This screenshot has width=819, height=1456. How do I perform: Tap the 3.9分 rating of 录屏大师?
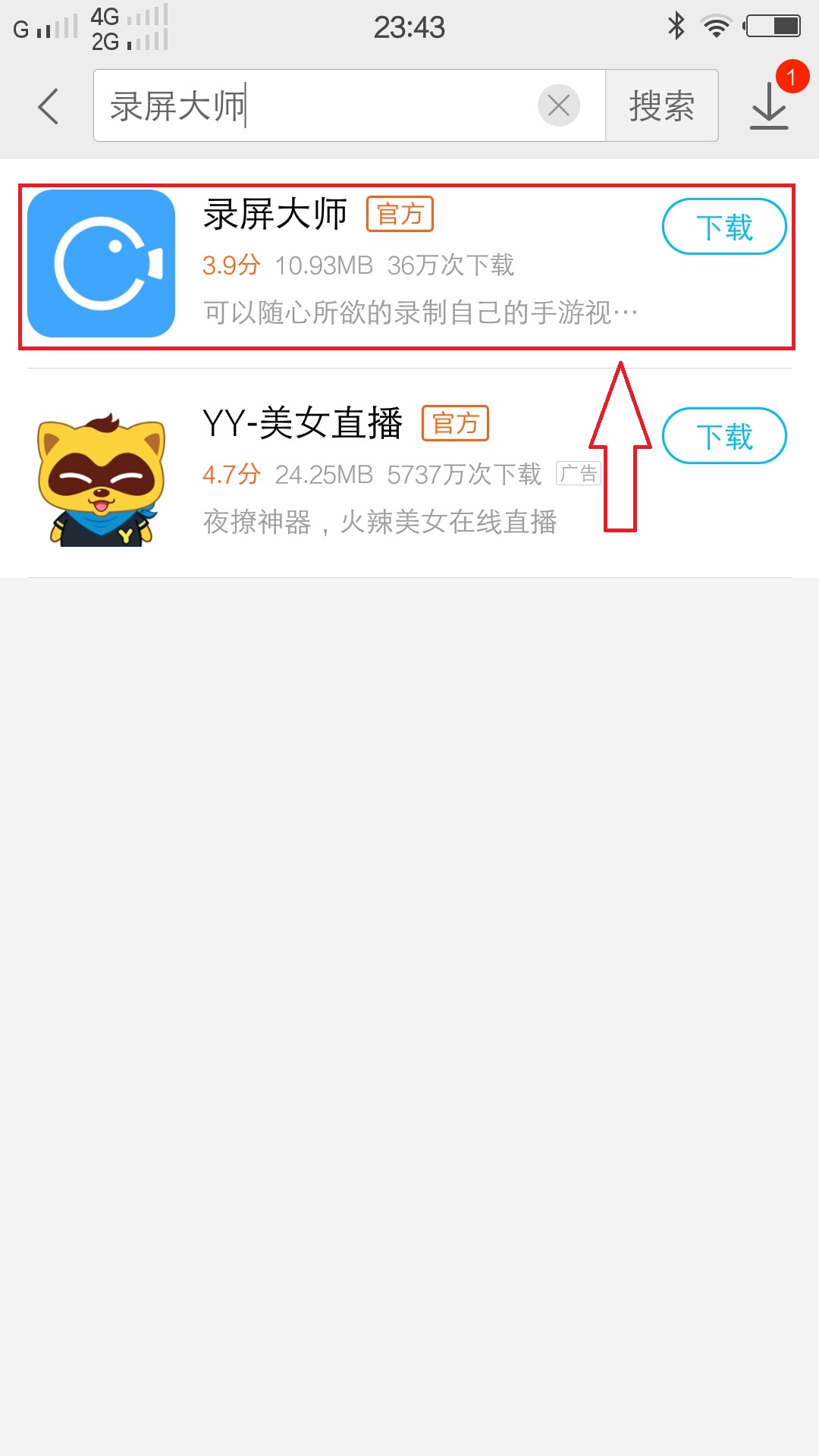coord(229,265)
